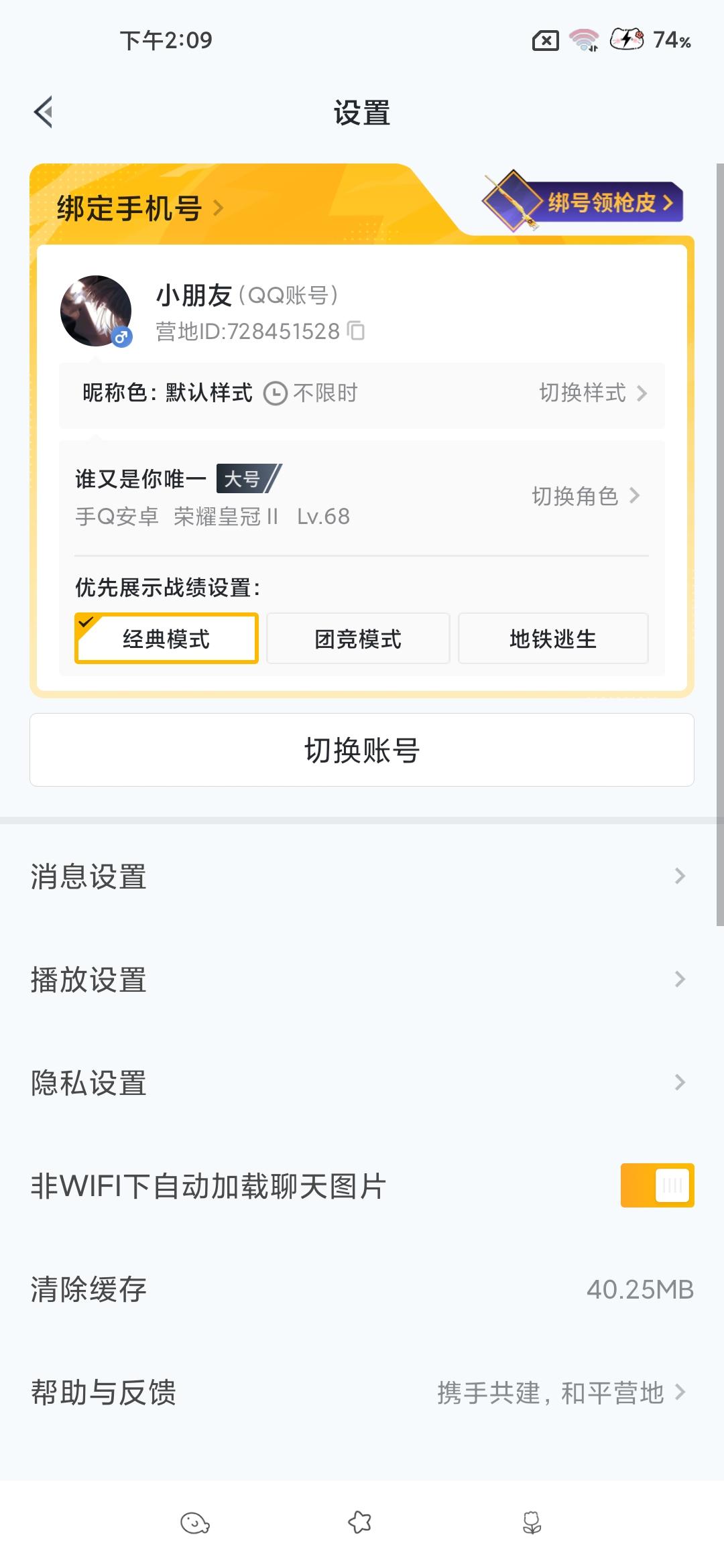Copy the 营地ID using the copy icon
Image resolution: width=724 pixels, height=1568 pixels.
[357, 331]
